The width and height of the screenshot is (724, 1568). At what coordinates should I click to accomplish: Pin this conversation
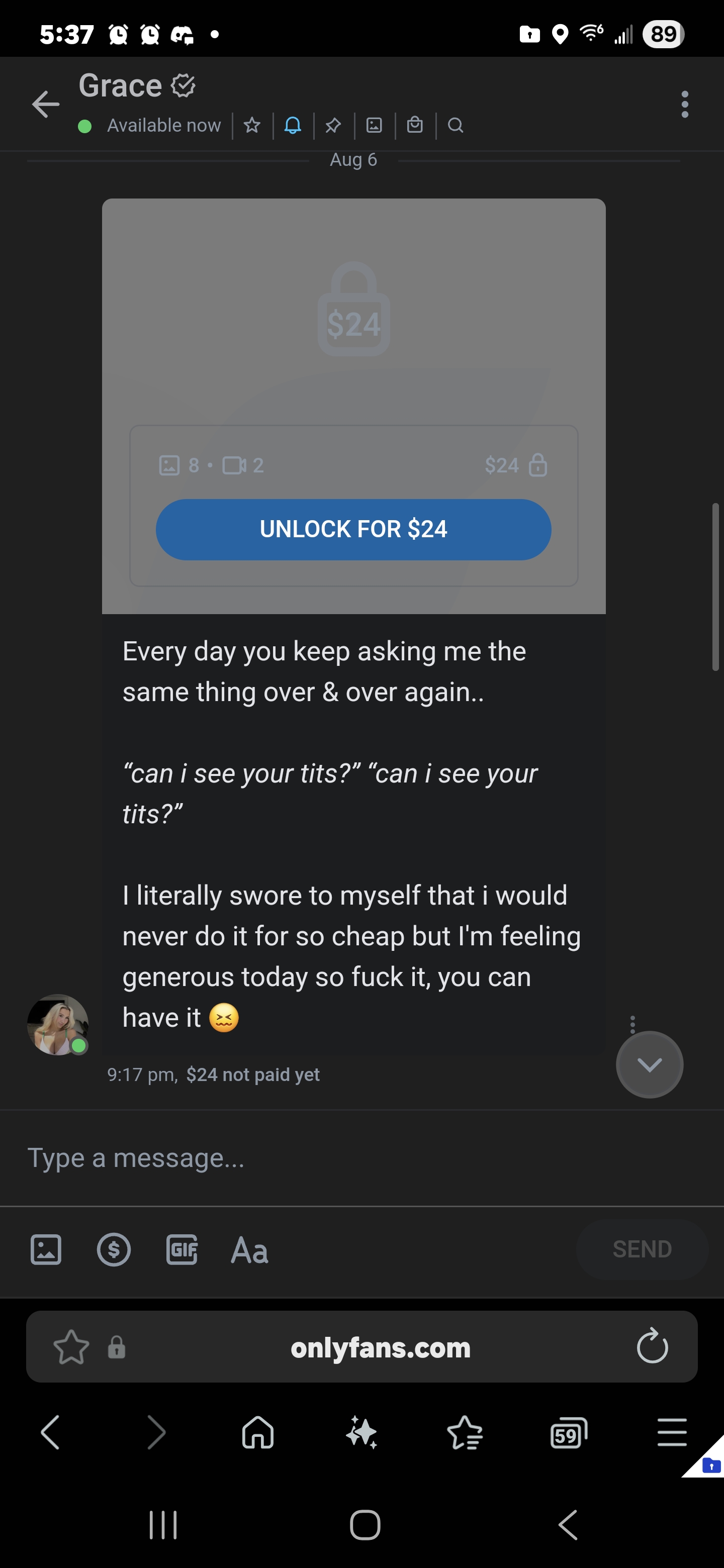point(333,126)
